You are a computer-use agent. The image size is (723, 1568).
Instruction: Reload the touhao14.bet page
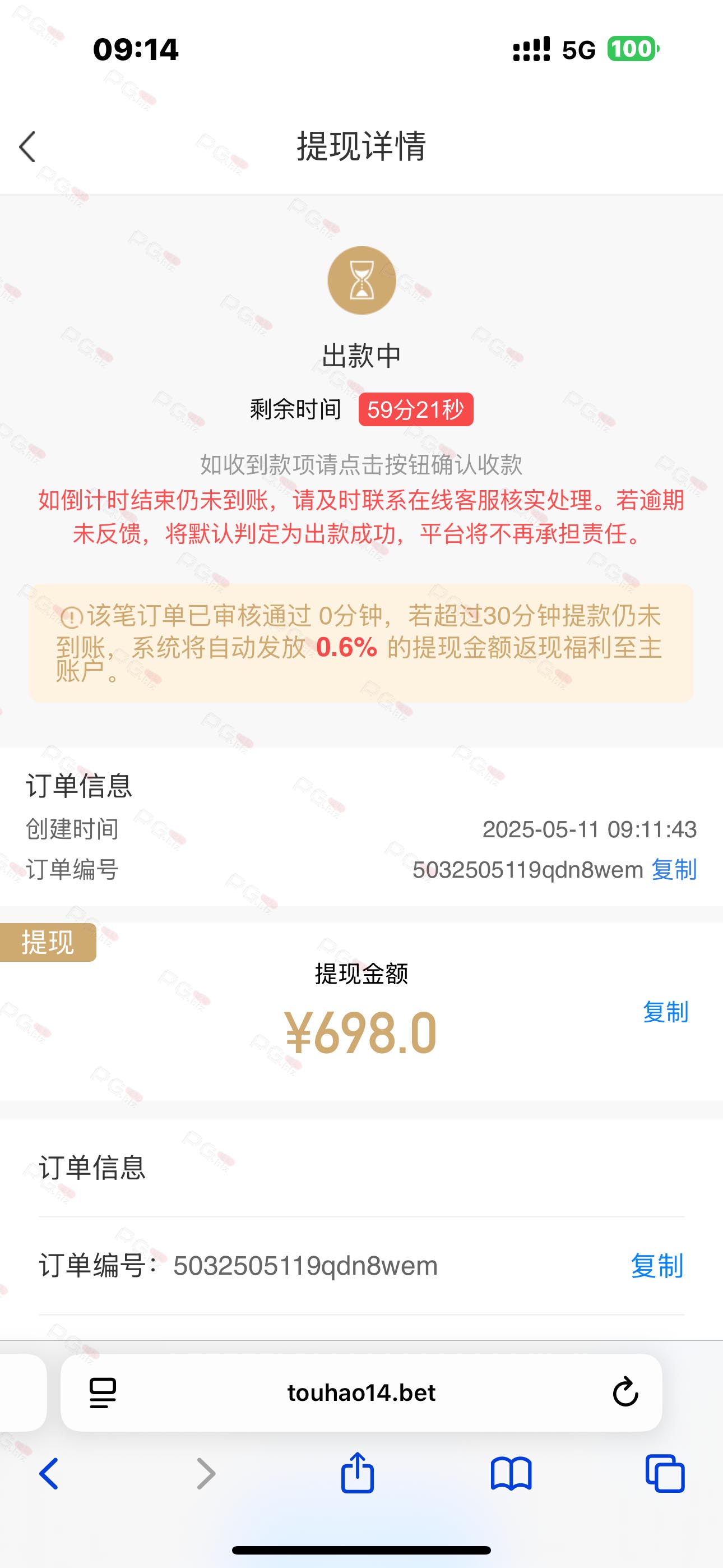coord(625,1392)
